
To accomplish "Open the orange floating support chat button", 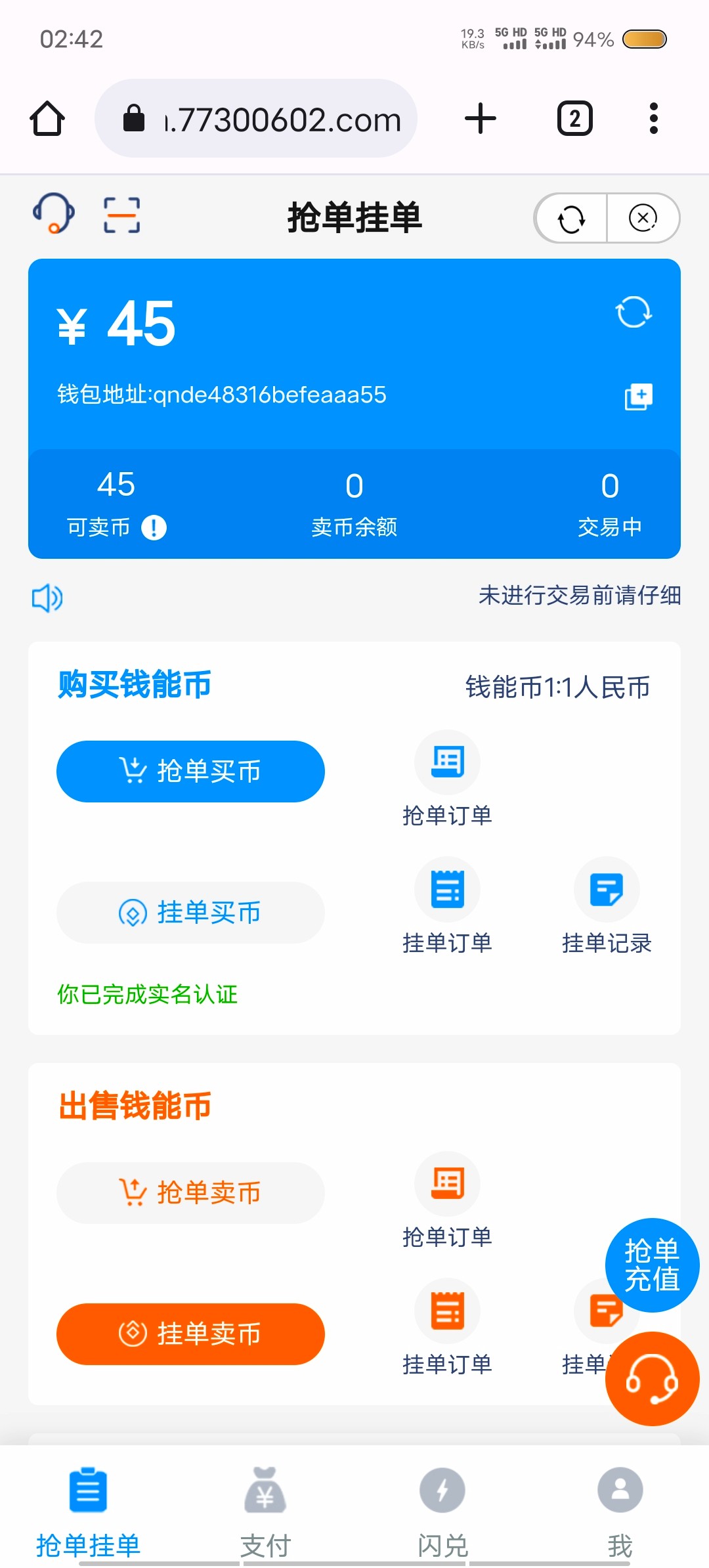I will click(x=652, y=1378).
